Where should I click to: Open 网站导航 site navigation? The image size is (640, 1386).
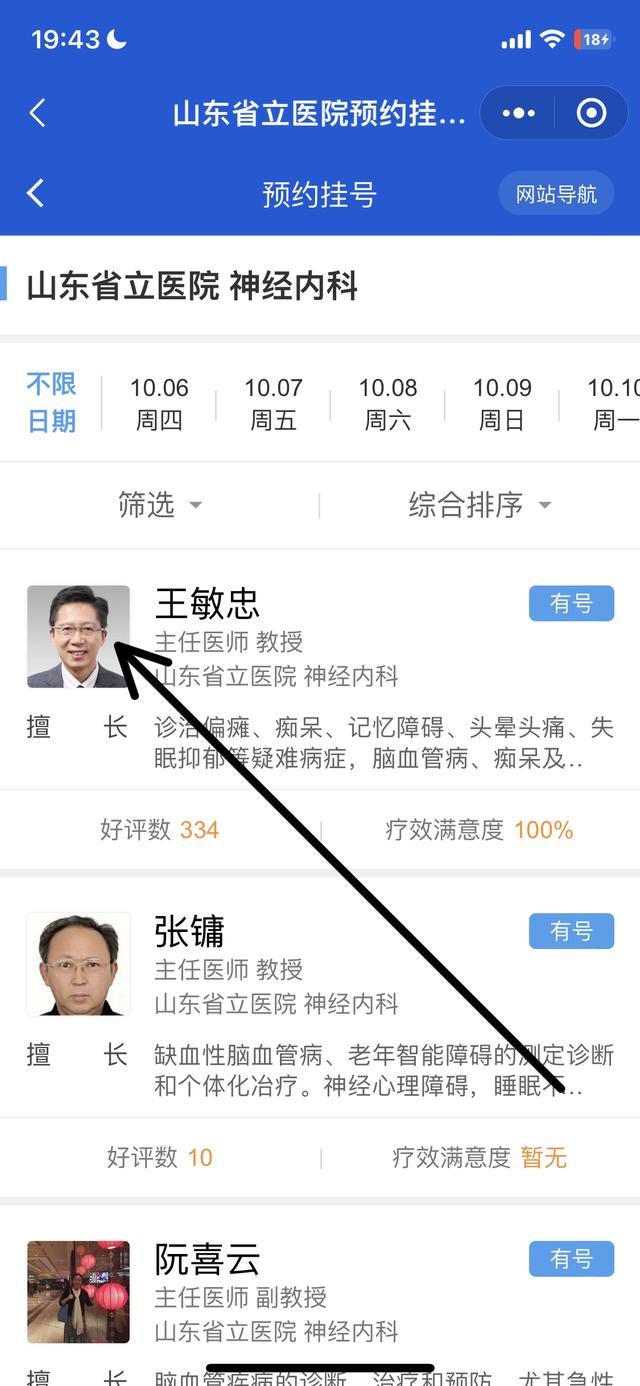point(556,194)
